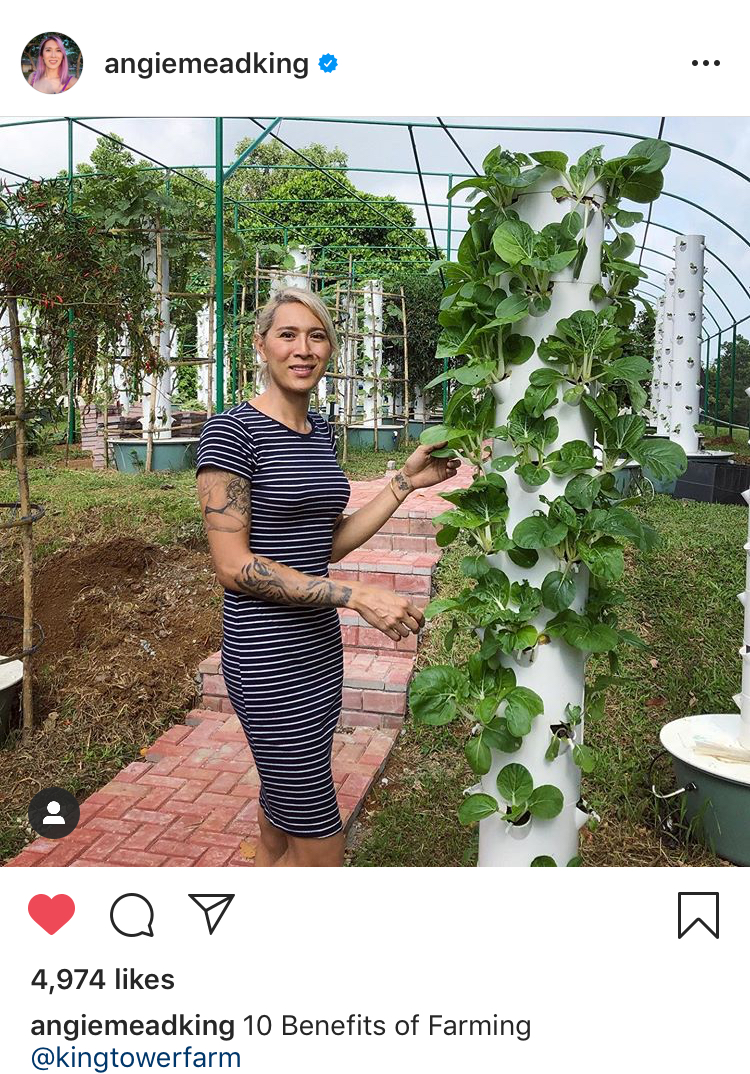
Task: Show tagged people on the photo
Action: pyautogui.click(x=54, y=812)
